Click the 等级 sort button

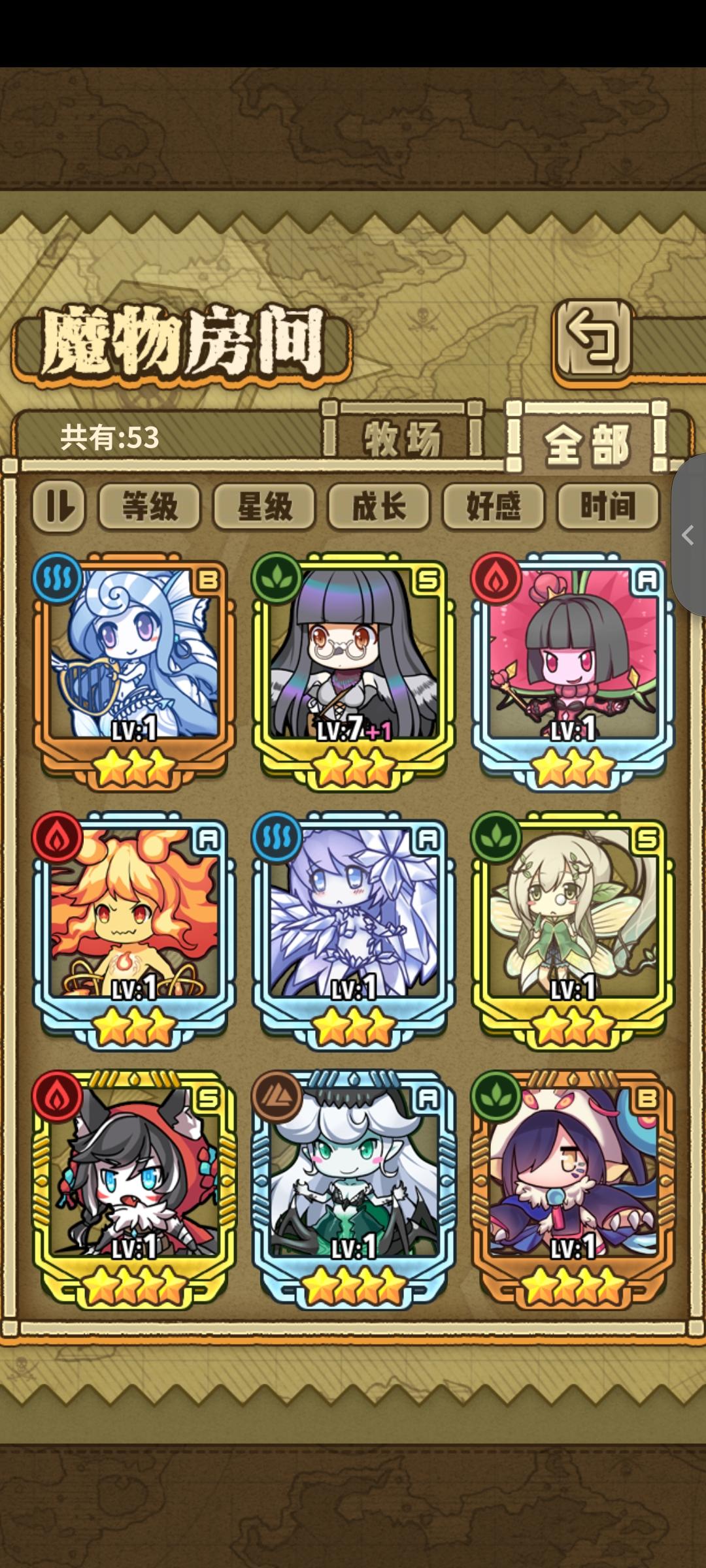(x=149, y=506)
